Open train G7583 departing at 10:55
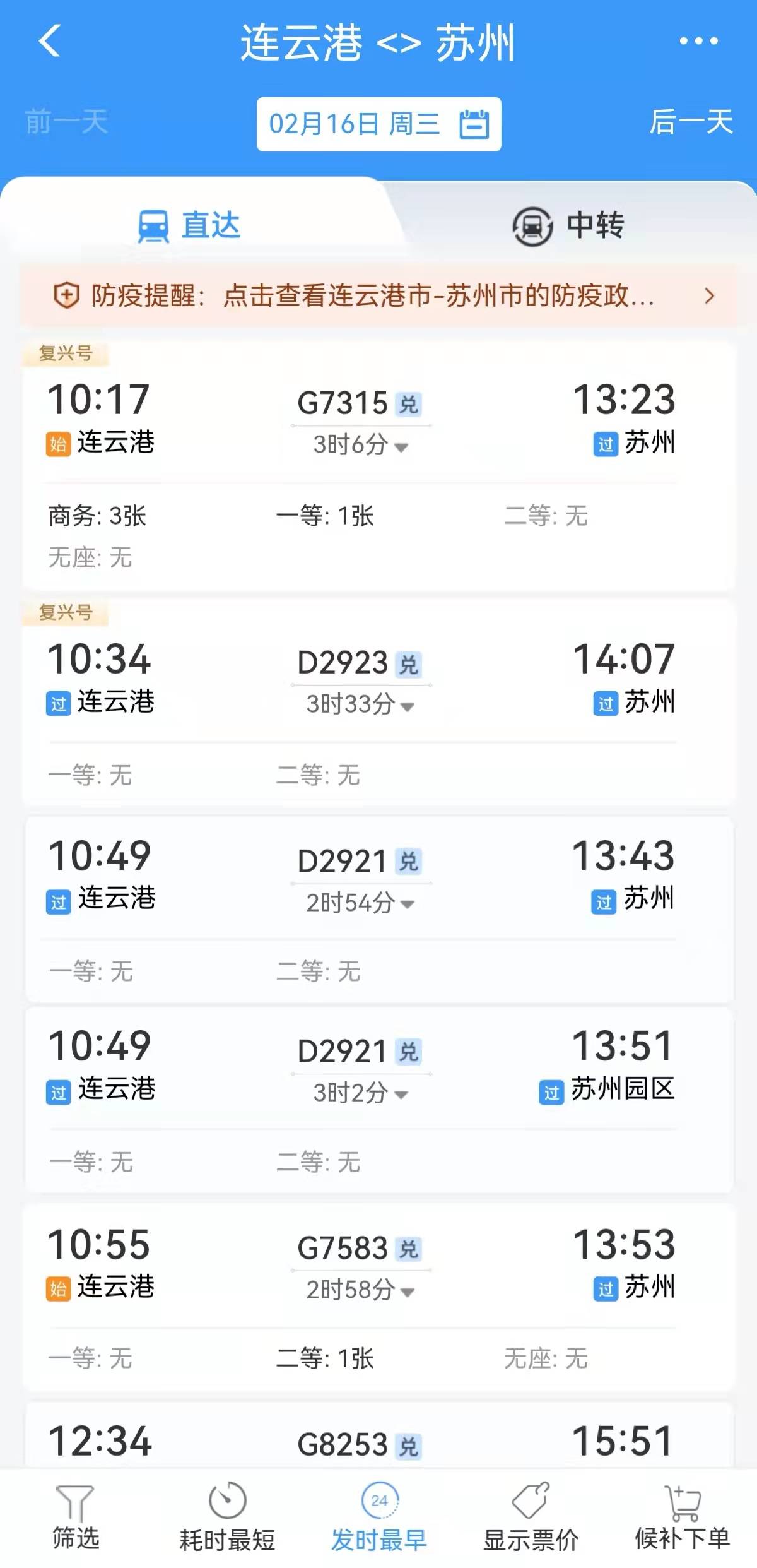 (x=378, y=1297)
